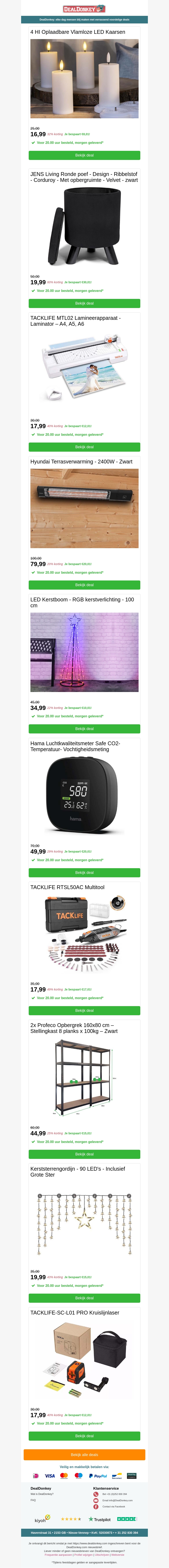169x1568 pixels.
Task: View deal for TACKLIFE Kruislijnlaser
Action: (x=84, y=1436)
